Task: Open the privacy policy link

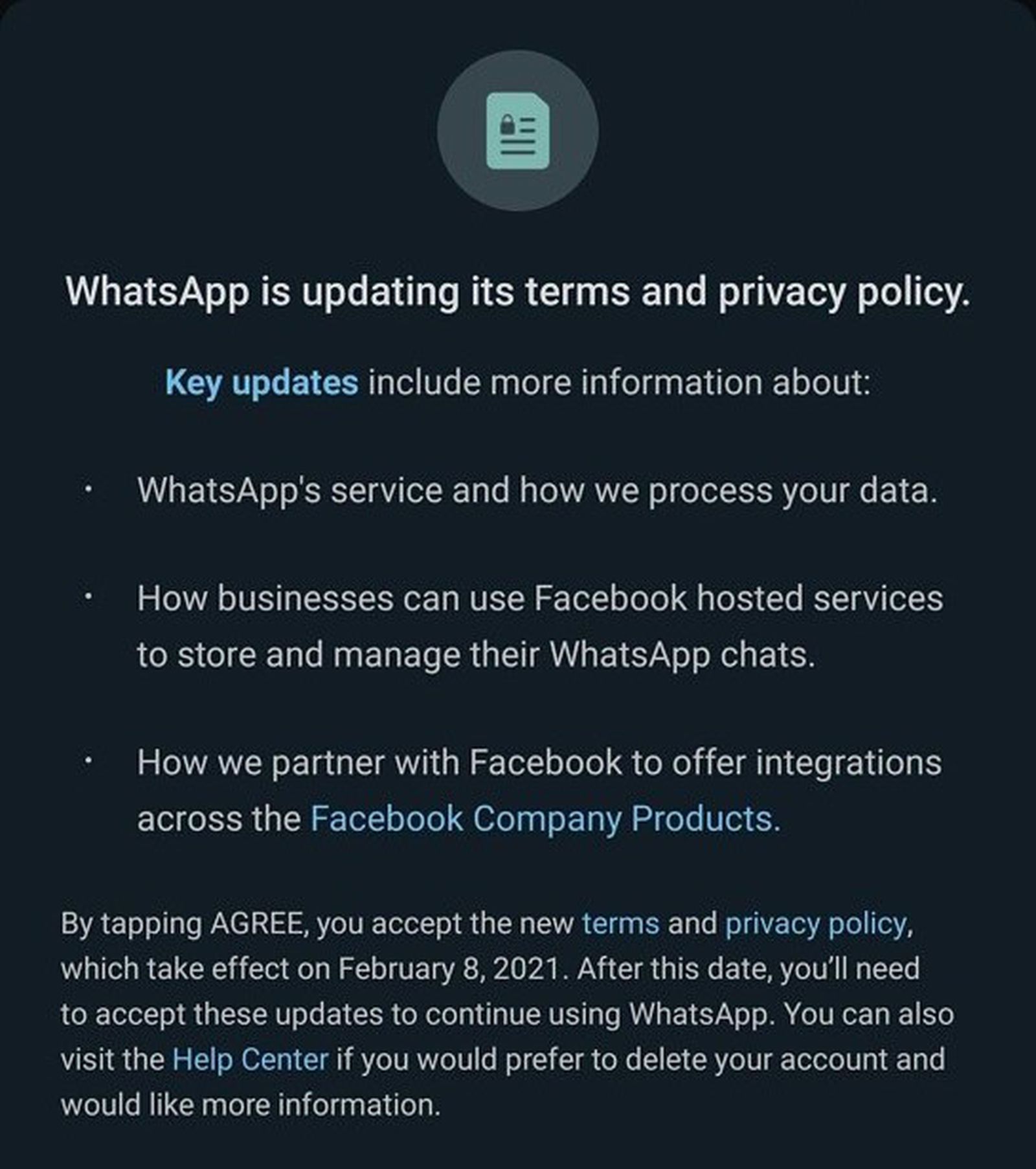Action: (816, 923)
